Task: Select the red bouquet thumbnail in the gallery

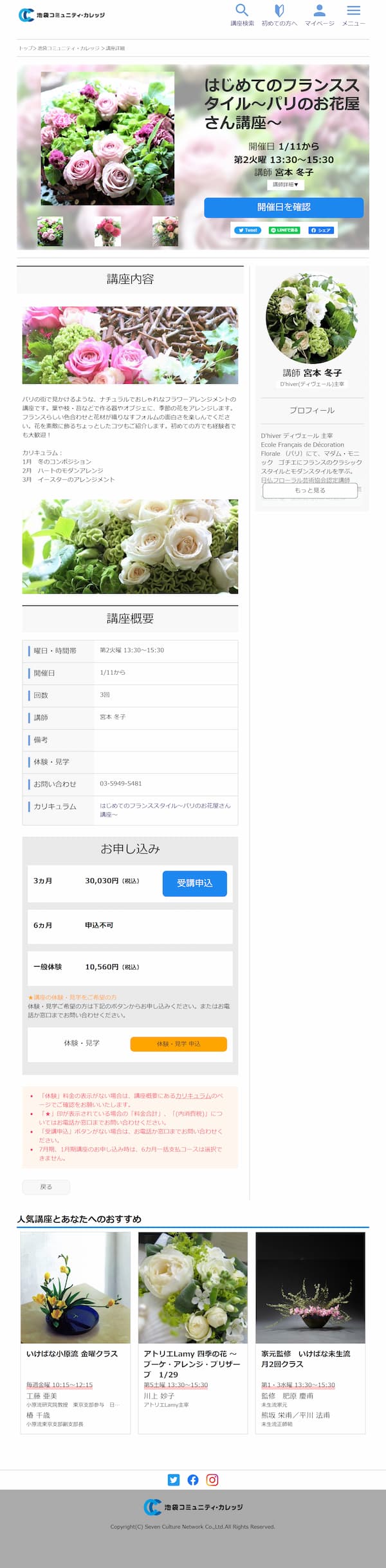Action: tap(107, 232)
